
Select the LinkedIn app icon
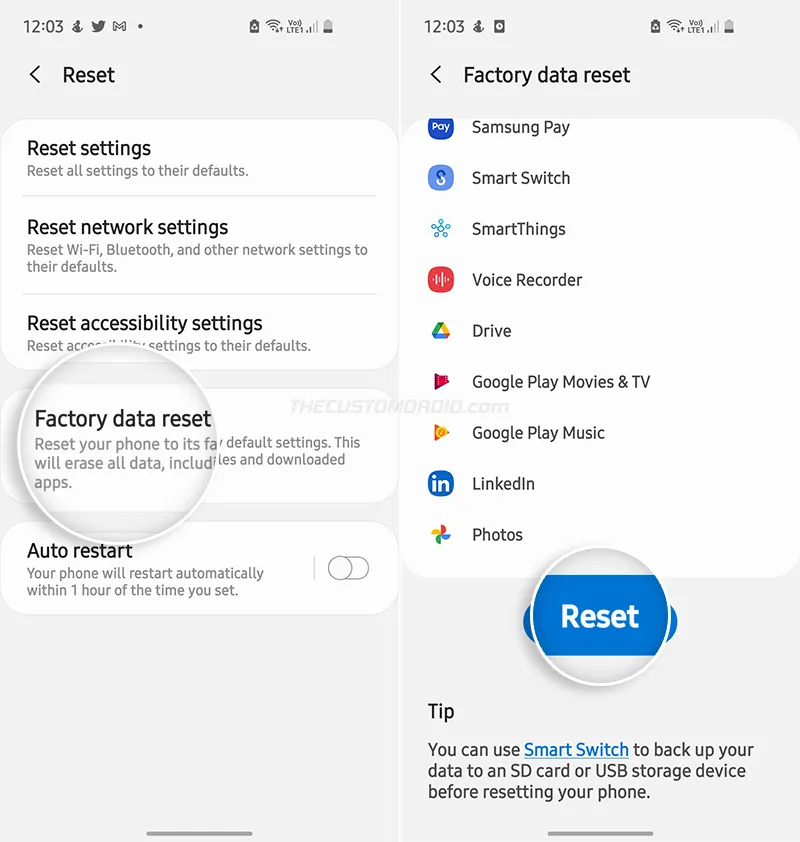[440, 483]
